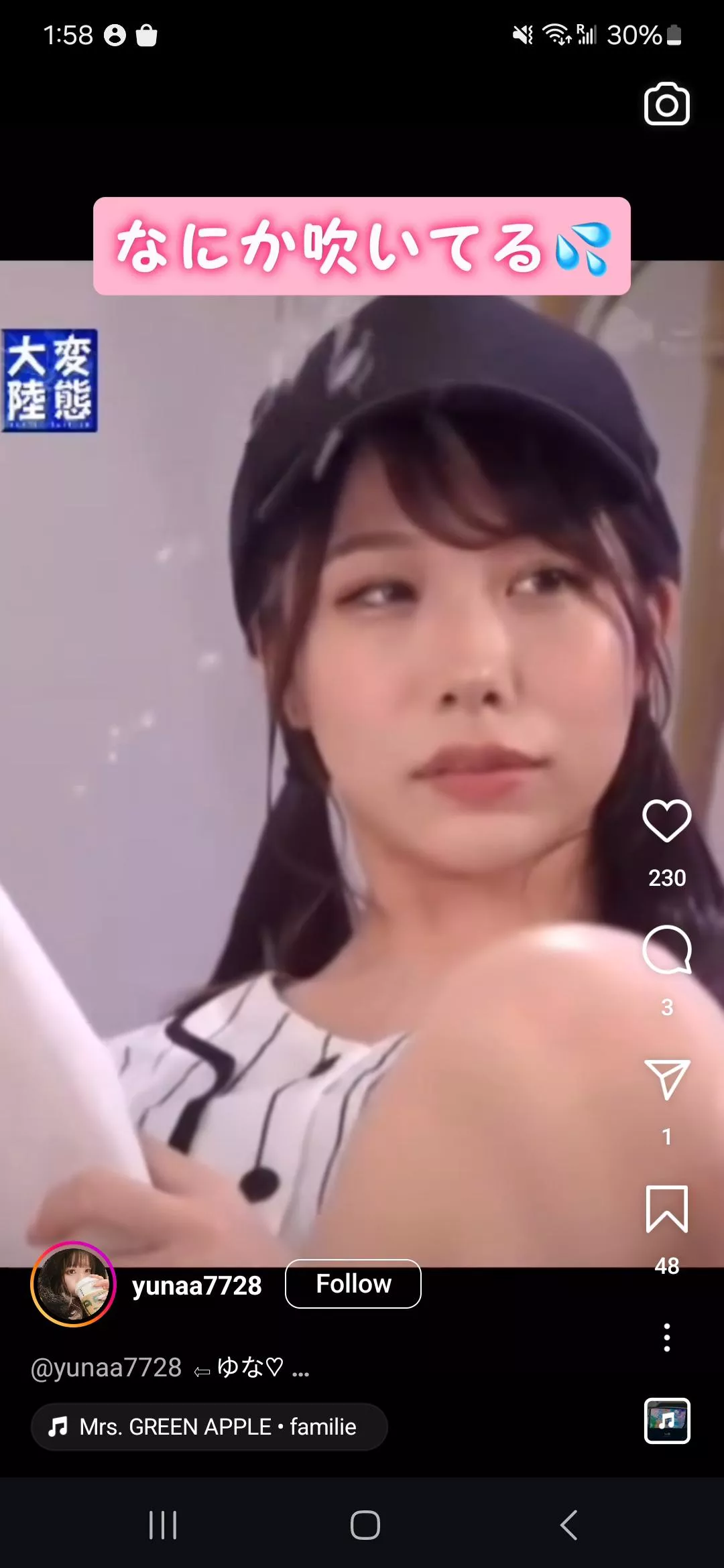Open the audio thumbnail icon
Image resolution: width=724 pixels, height=1568 pixels.
pyautogui.click(x=666, y=1420)
